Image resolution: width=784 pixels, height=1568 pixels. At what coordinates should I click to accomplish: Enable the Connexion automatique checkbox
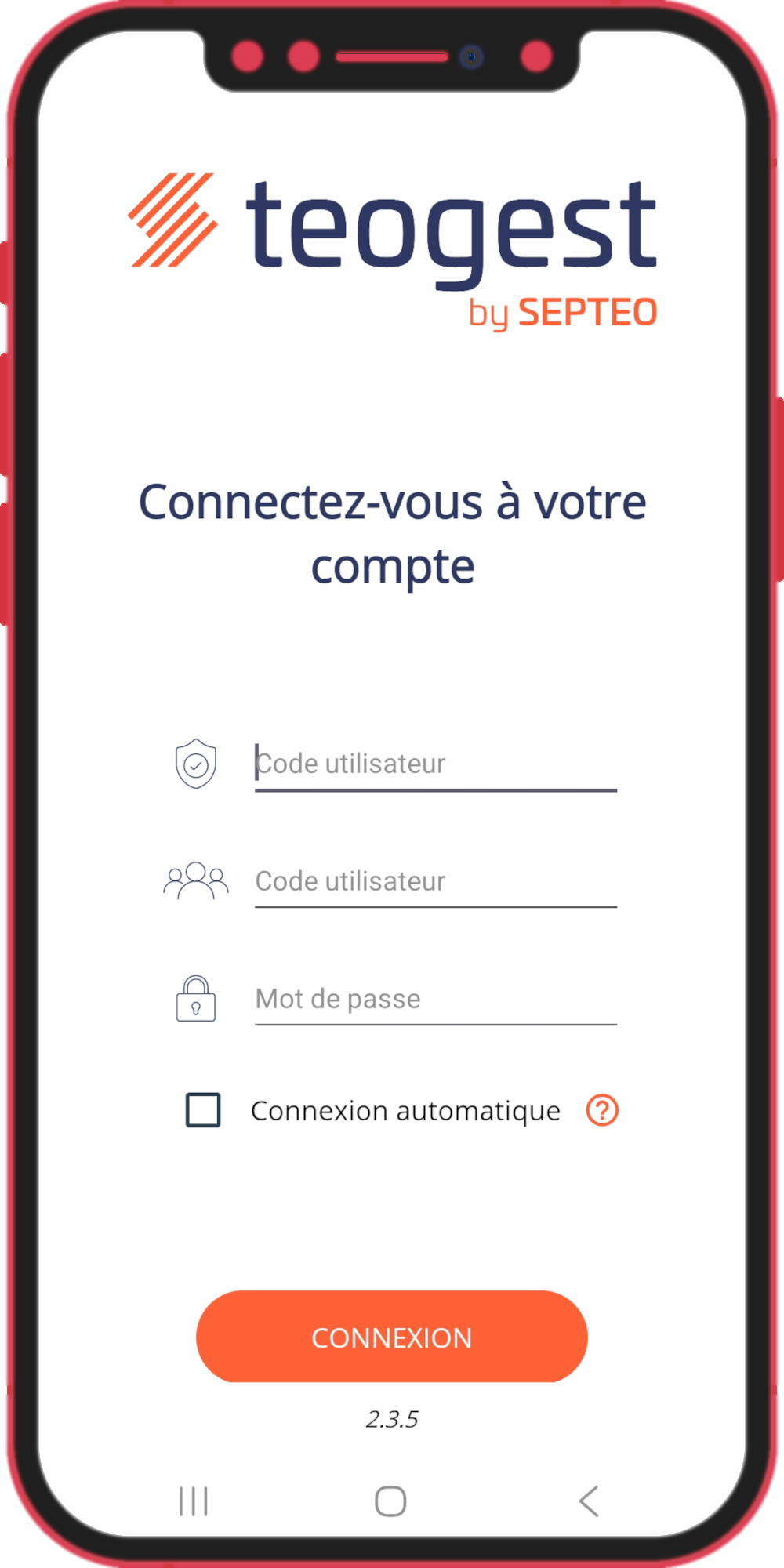203,1110
